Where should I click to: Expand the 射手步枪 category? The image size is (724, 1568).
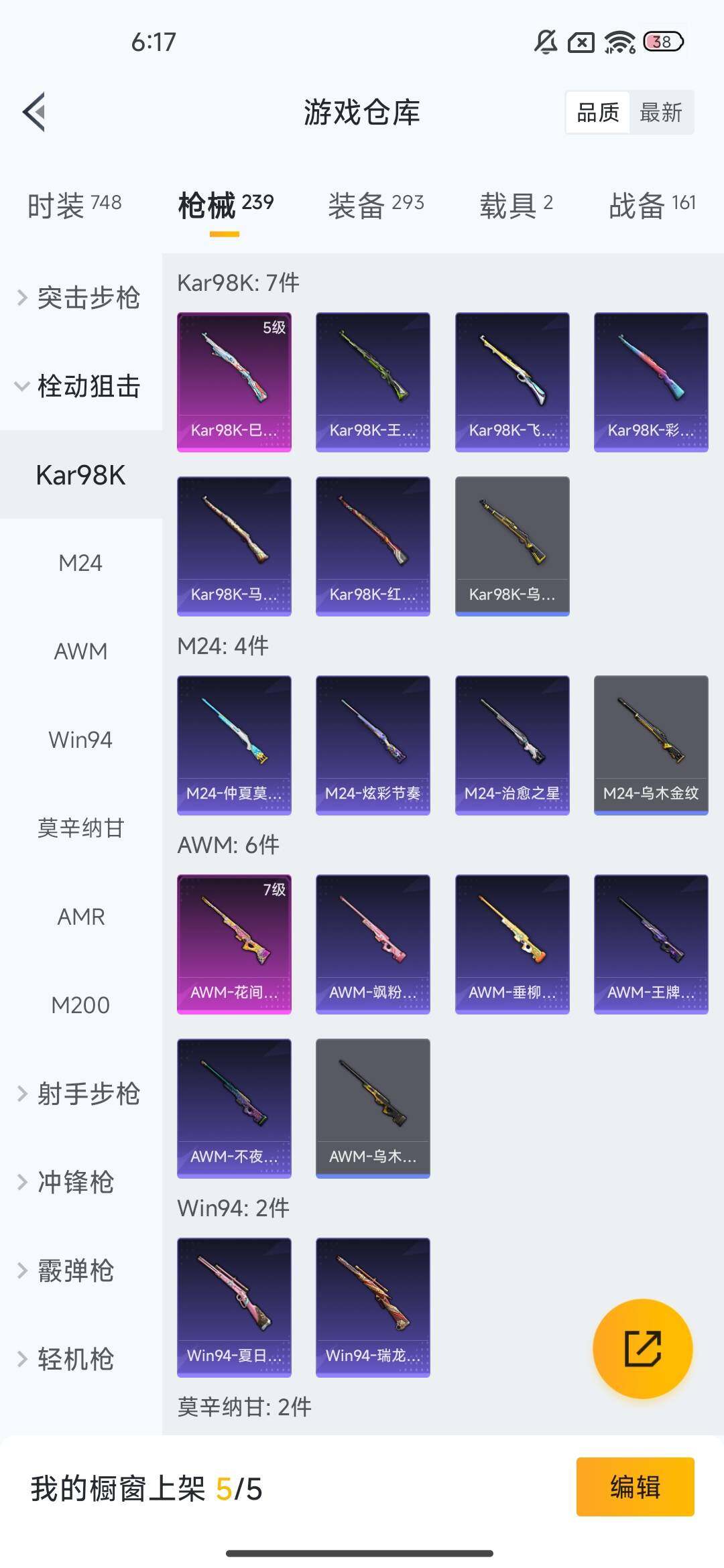pyautogui.click(x=80, y=1094)
